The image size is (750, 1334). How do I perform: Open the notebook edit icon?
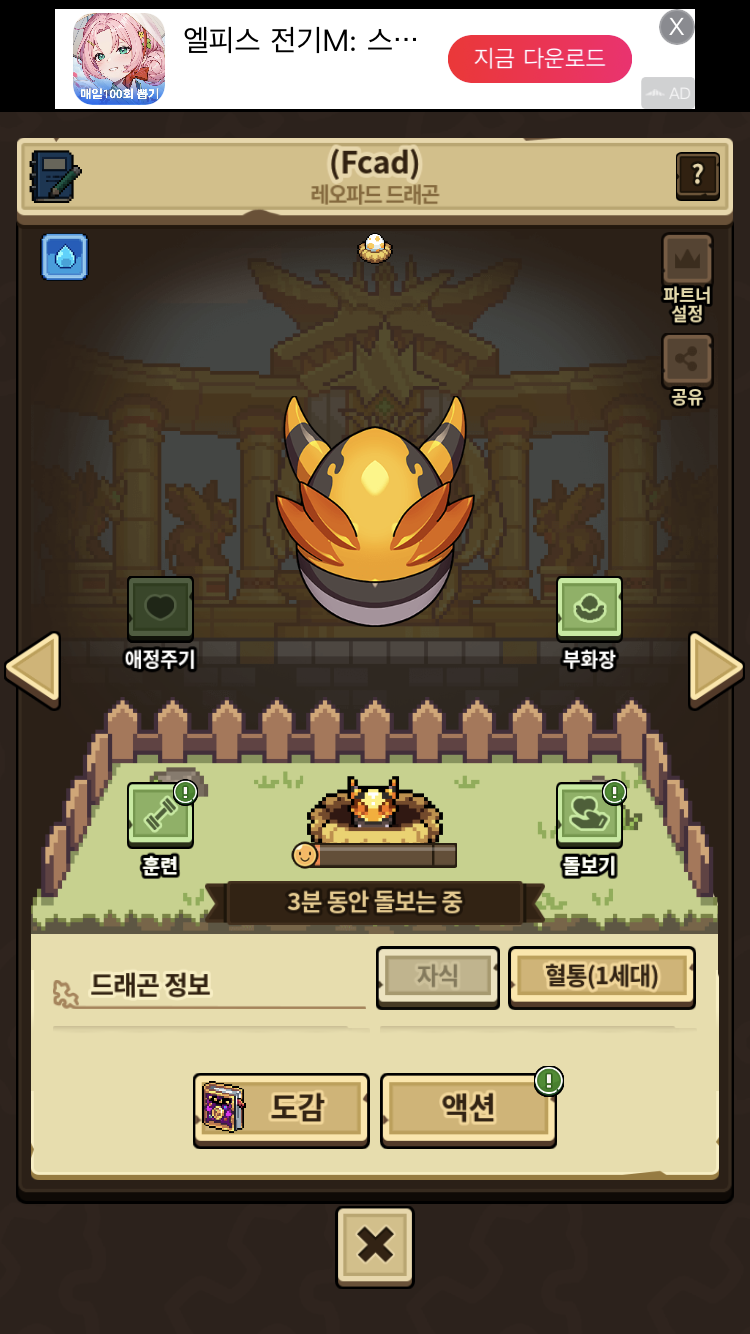(55, 177)
